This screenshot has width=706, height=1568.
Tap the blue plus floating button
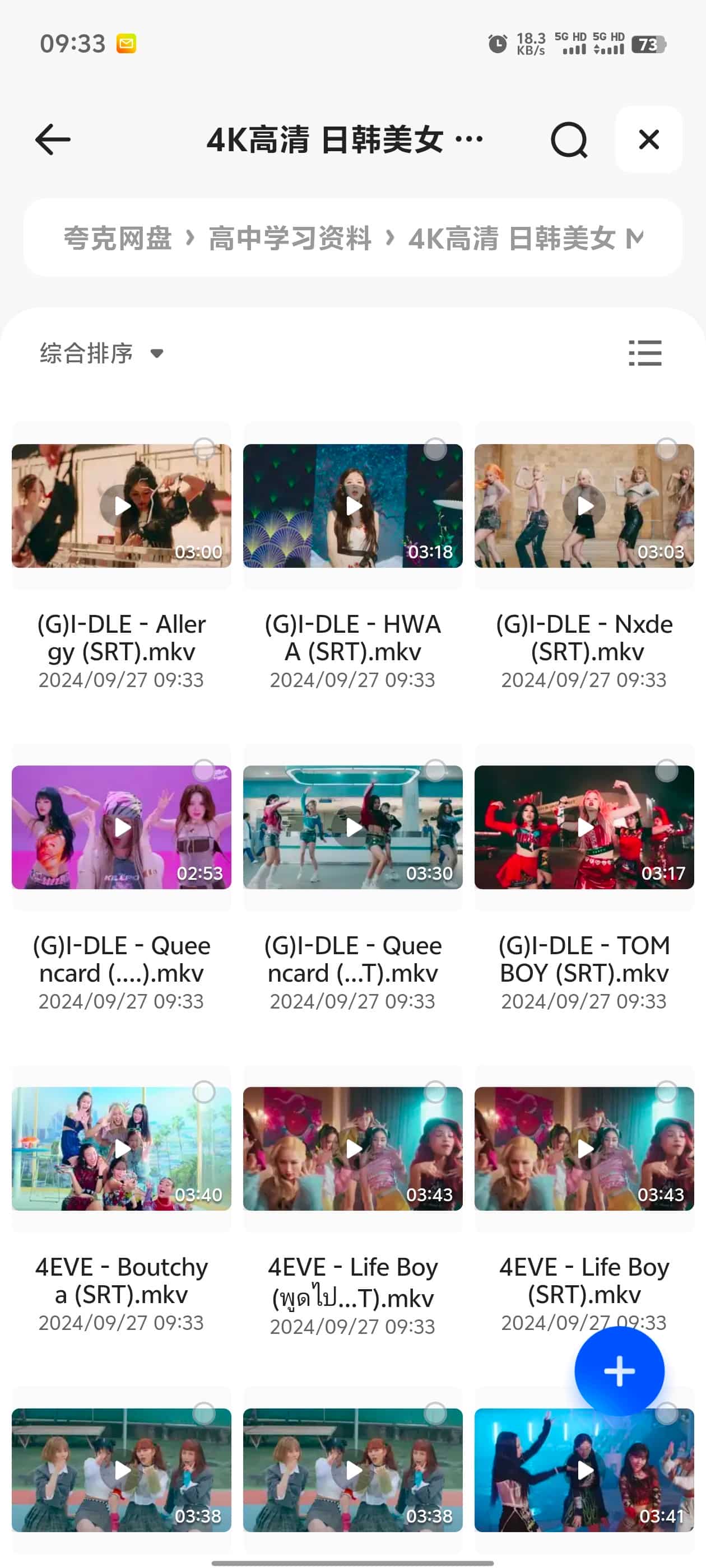pos(619,1371)
